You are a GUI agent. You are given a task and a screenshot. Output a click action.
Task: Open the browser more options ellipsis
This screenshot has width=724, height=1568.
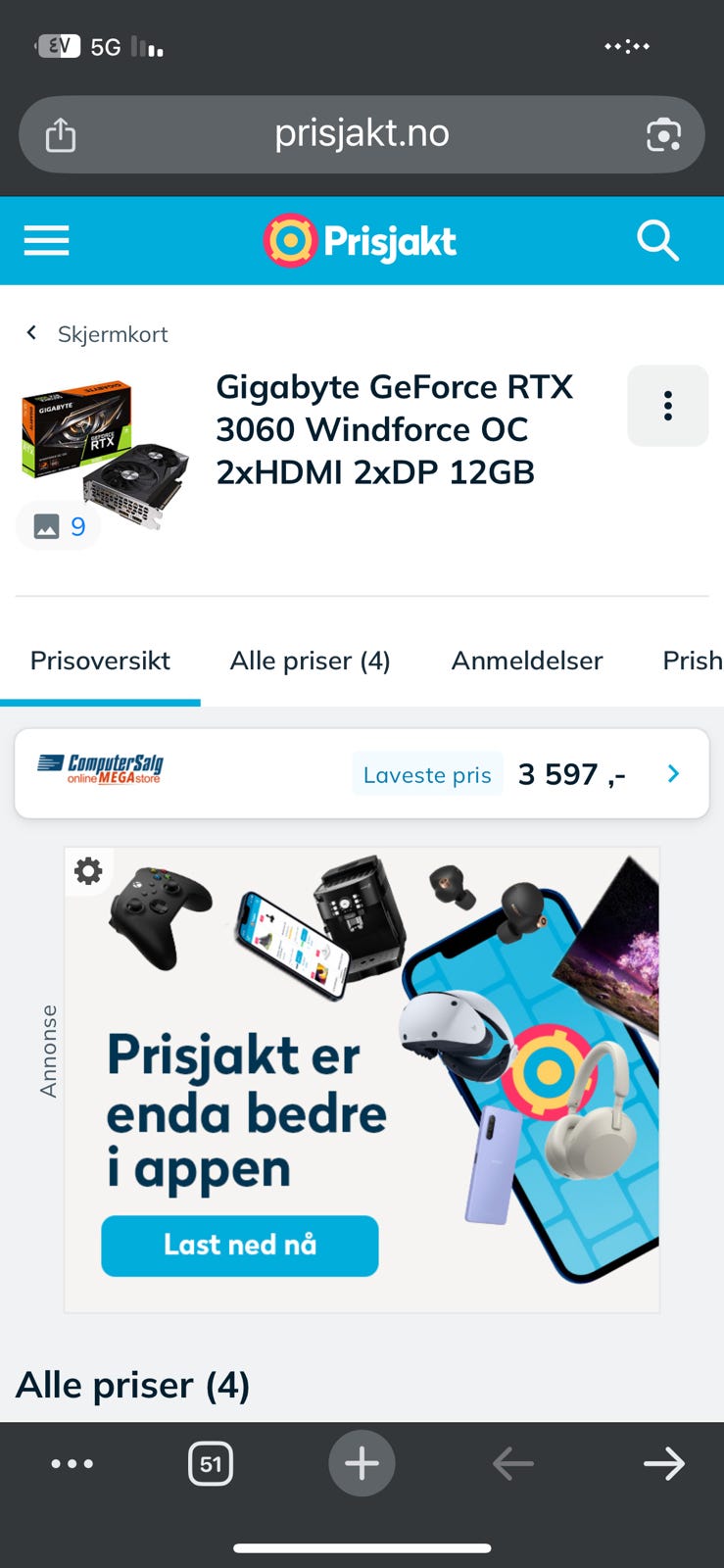(72, 1463)
